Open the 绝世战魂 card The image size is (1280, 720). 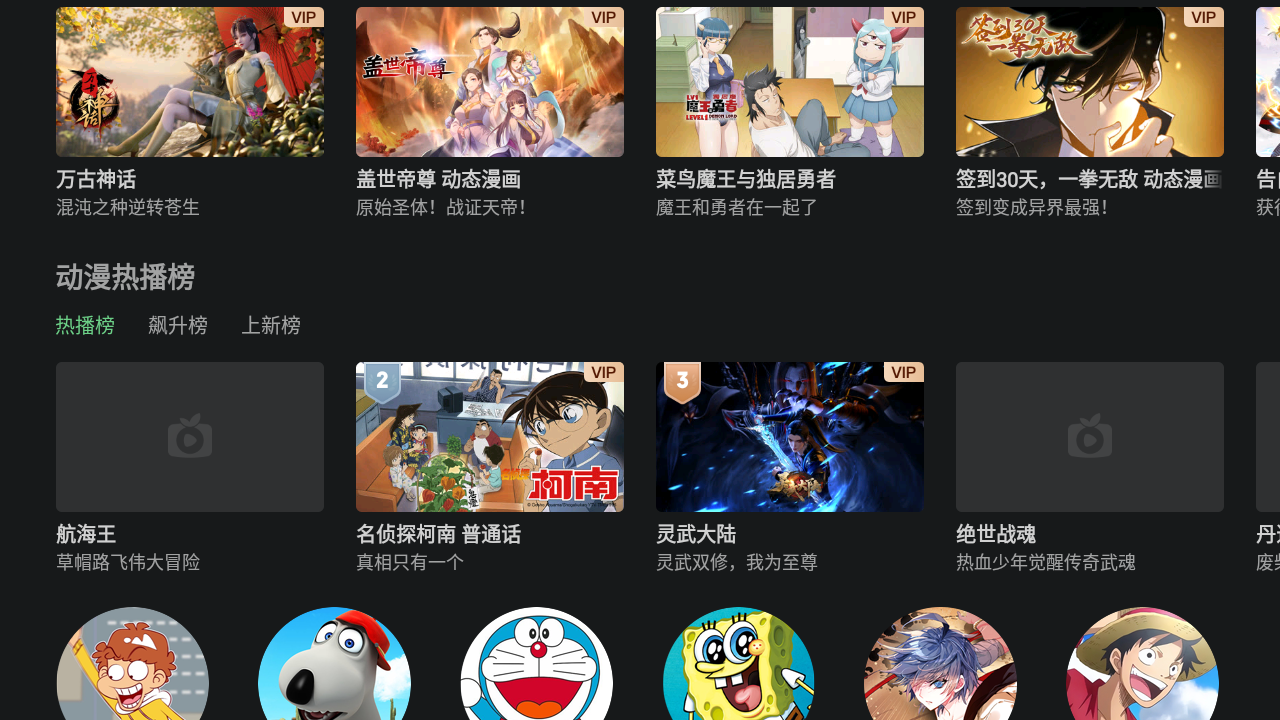pyautogui.click(x=1090, y=437)
